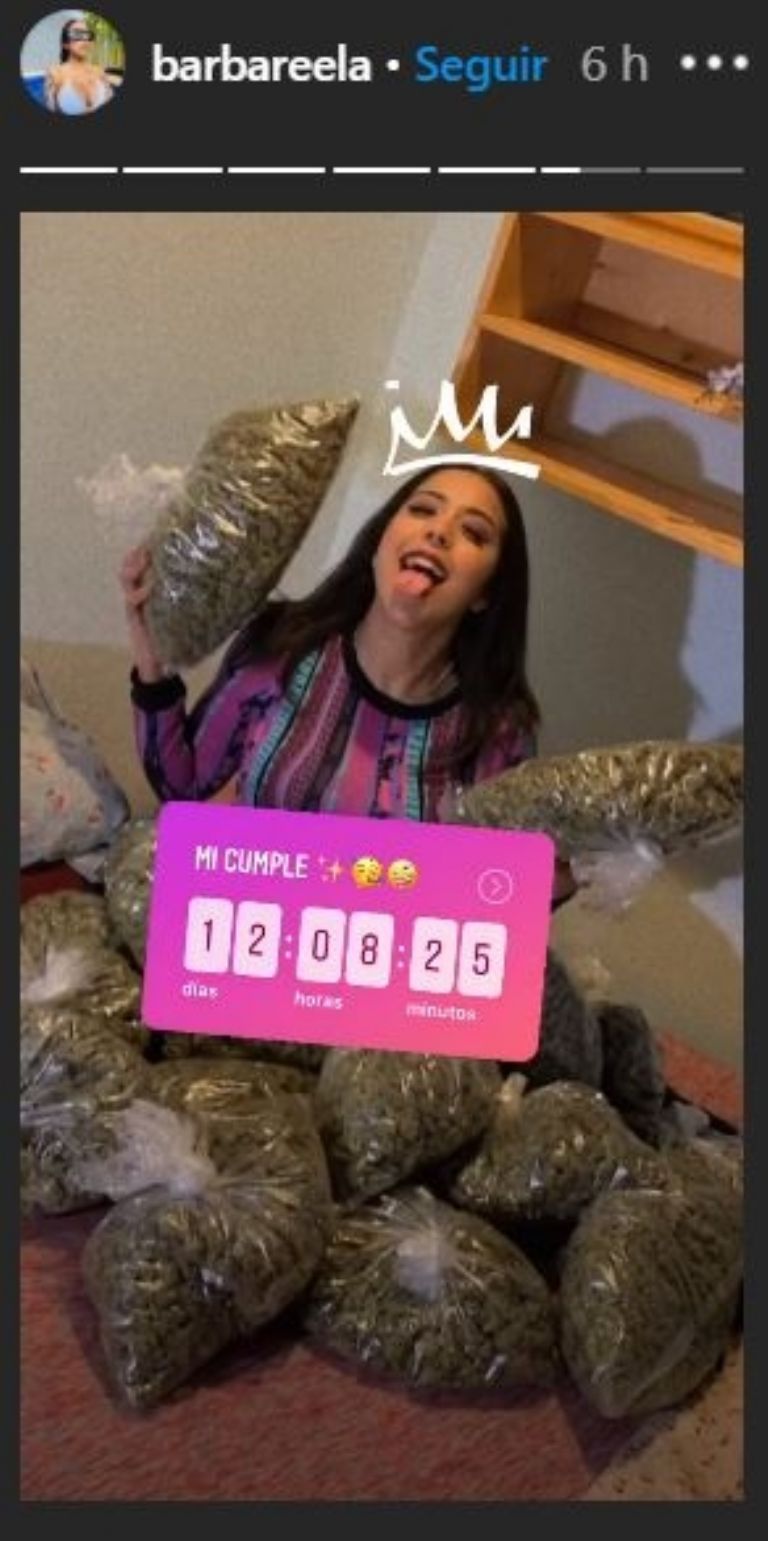This screenshot has height=1541, width=768.
Task: Tap the countdown sticker's arrow icon
Action: point(495,886)
